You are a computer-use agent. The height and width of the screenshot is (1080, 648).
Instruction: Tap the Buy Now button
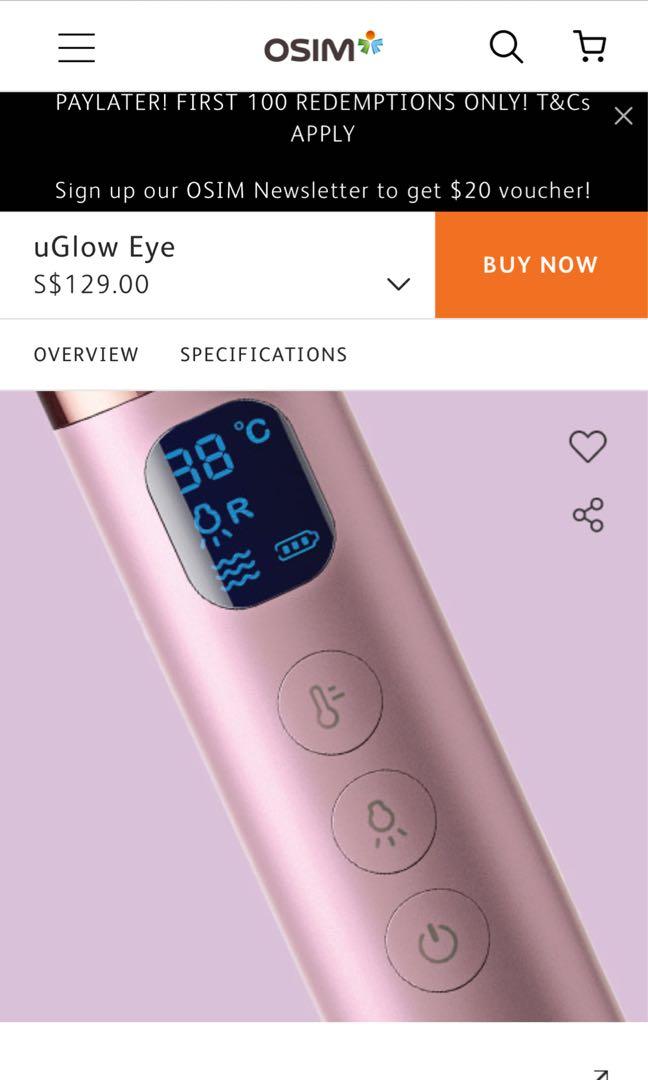coord(540,265)
